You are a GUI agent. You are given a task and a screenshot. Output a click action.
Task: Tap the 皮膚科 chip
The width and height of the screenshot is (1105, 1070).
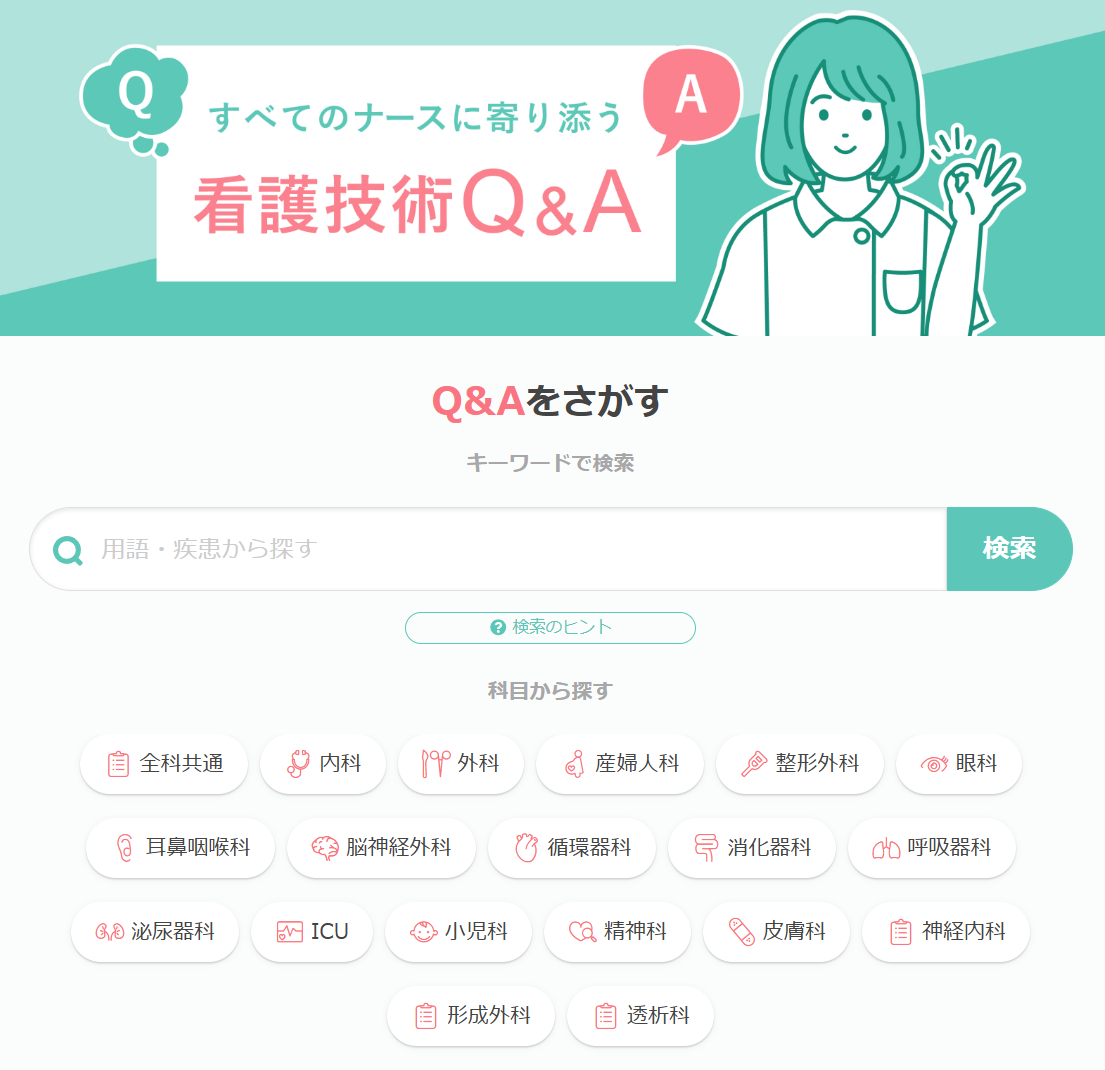click(776, 932)
